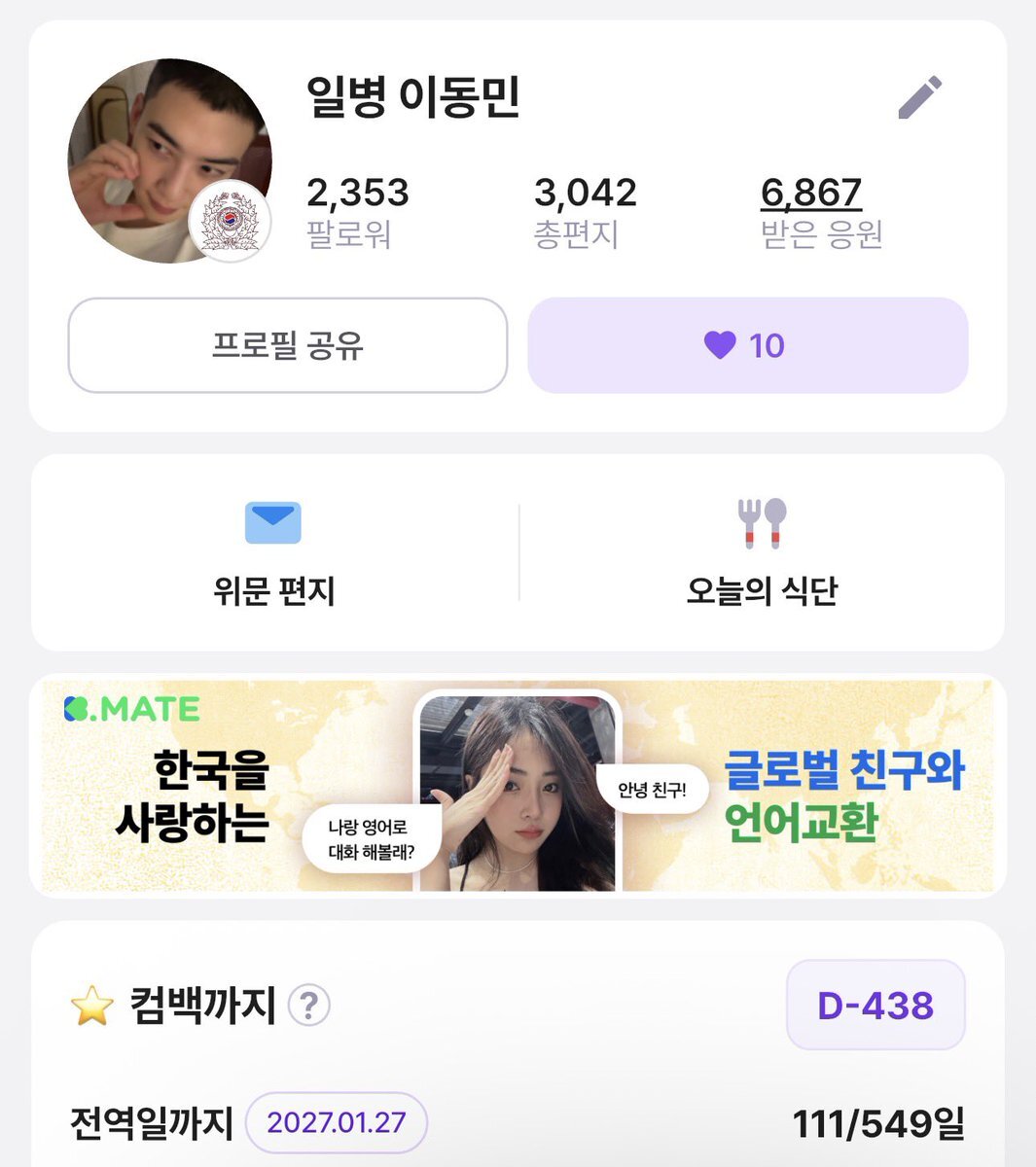Open the B.MATE language exchange banner
The width and height of the screenshot is (1036, 1167).
pos(518,786)
